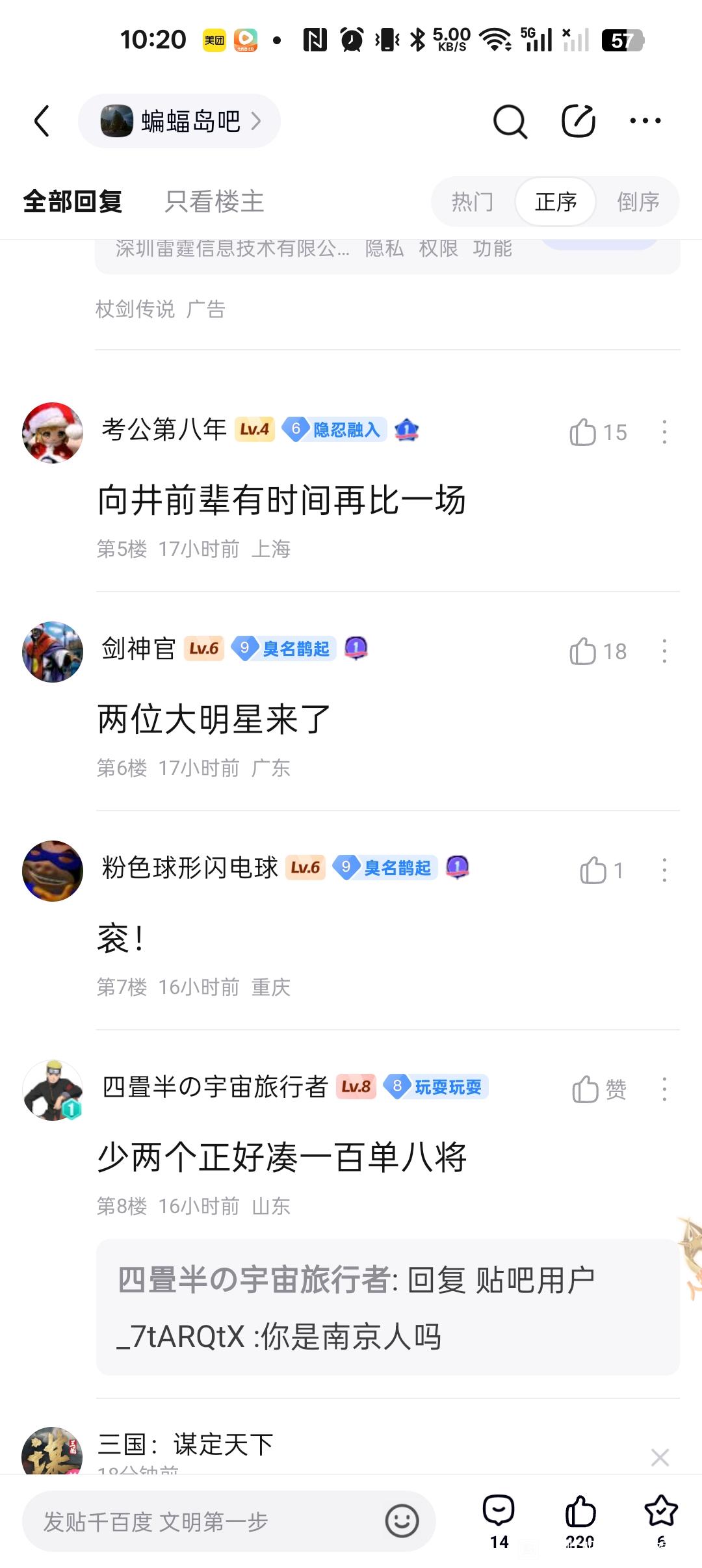Switch to the 只看楼主 tab
The width and height of the screenshot is (702, 1568).
pos(214,202)
